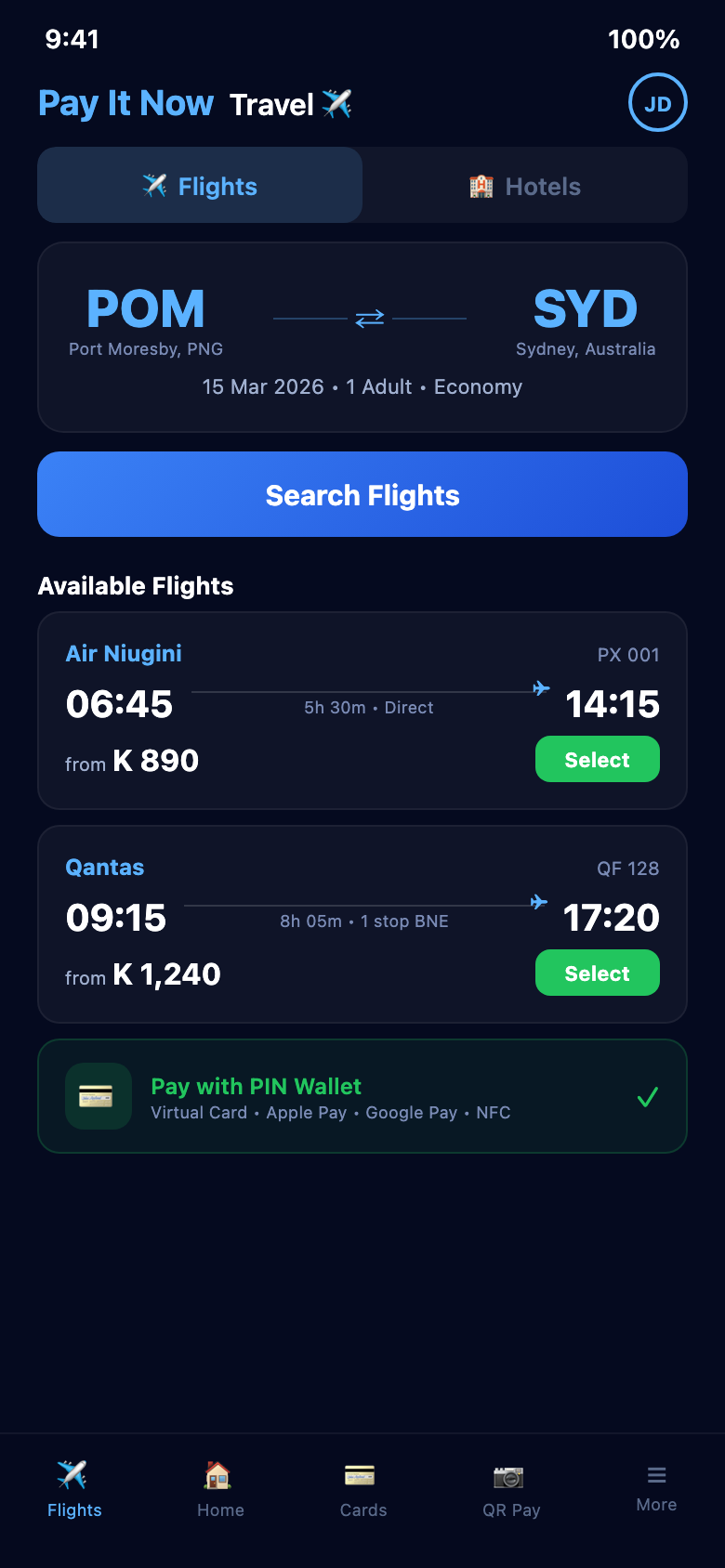Tap the airplane icon on the PX 001 route line

(x=541, y=687)
